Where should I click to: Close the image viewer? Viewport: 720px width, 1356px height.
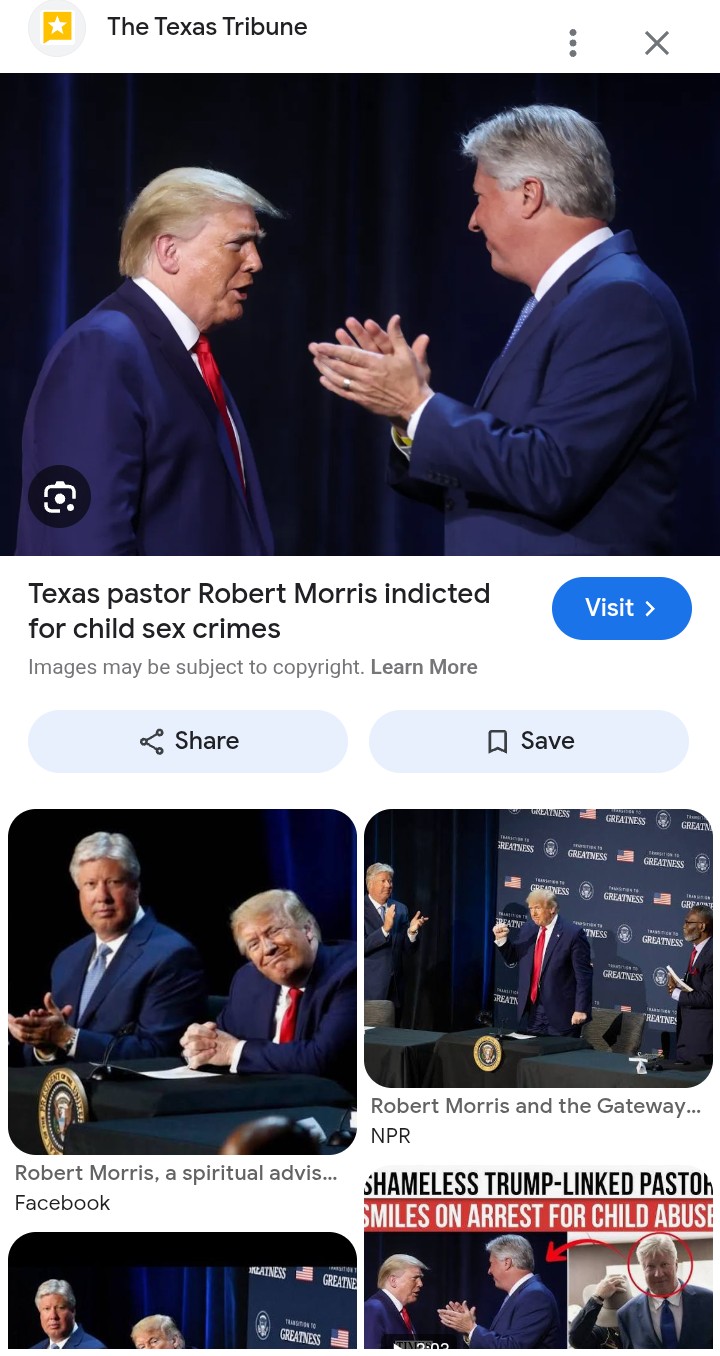pos(656,43)
